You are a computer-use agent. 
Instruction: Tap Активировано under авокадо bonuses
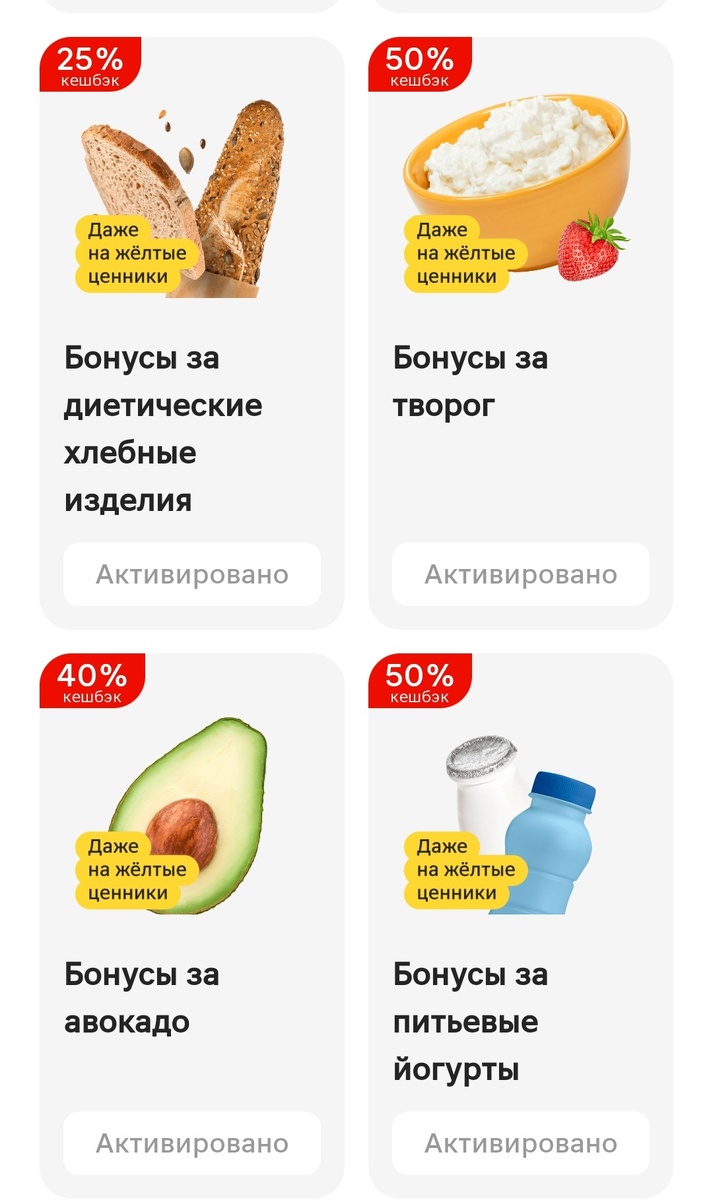click(x=192, y=1143)
